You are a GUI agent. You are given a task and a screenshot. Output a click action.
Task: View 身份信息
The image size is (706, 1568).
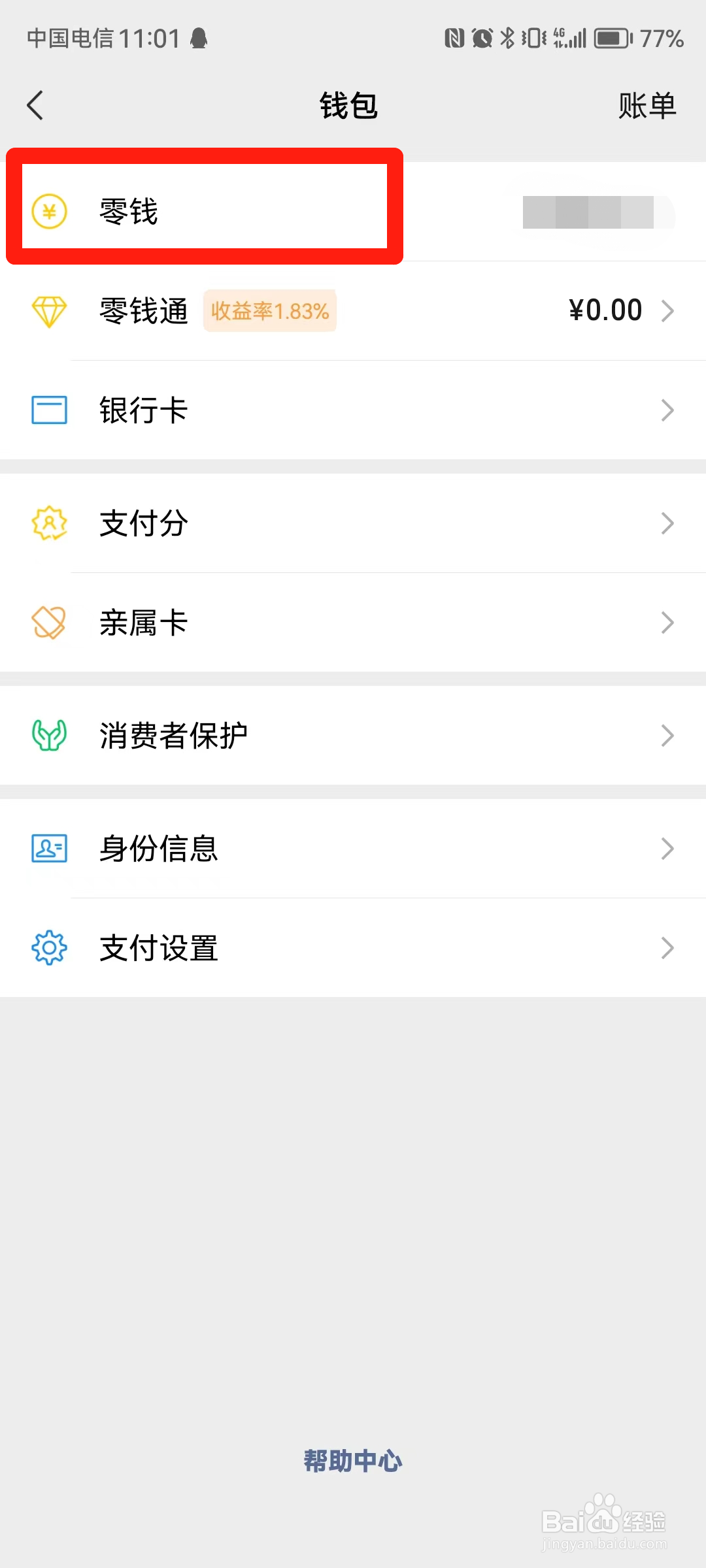(353, 849)
